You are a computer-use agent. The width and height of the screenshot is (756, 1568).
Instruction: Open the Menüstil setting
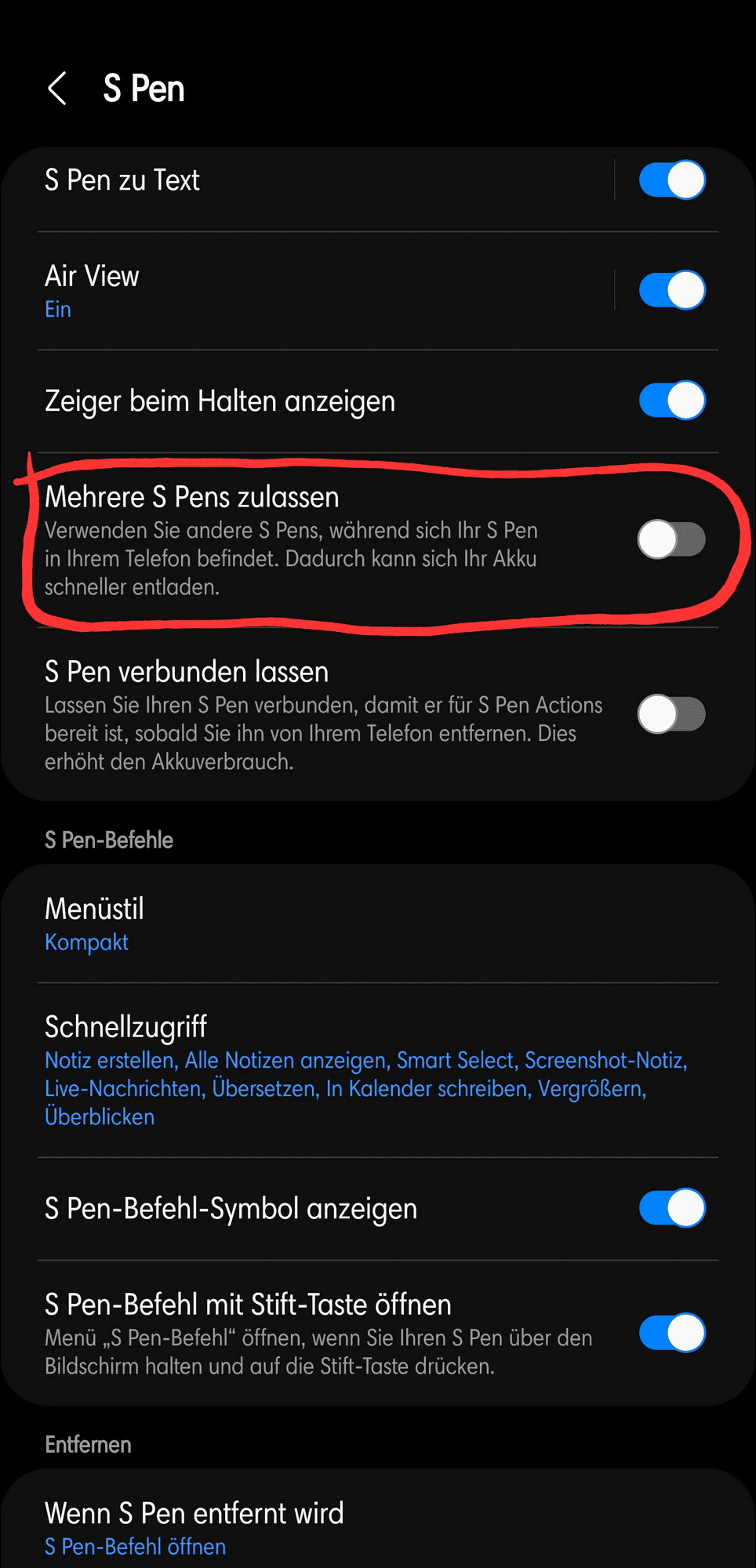[x=314, y=924]
